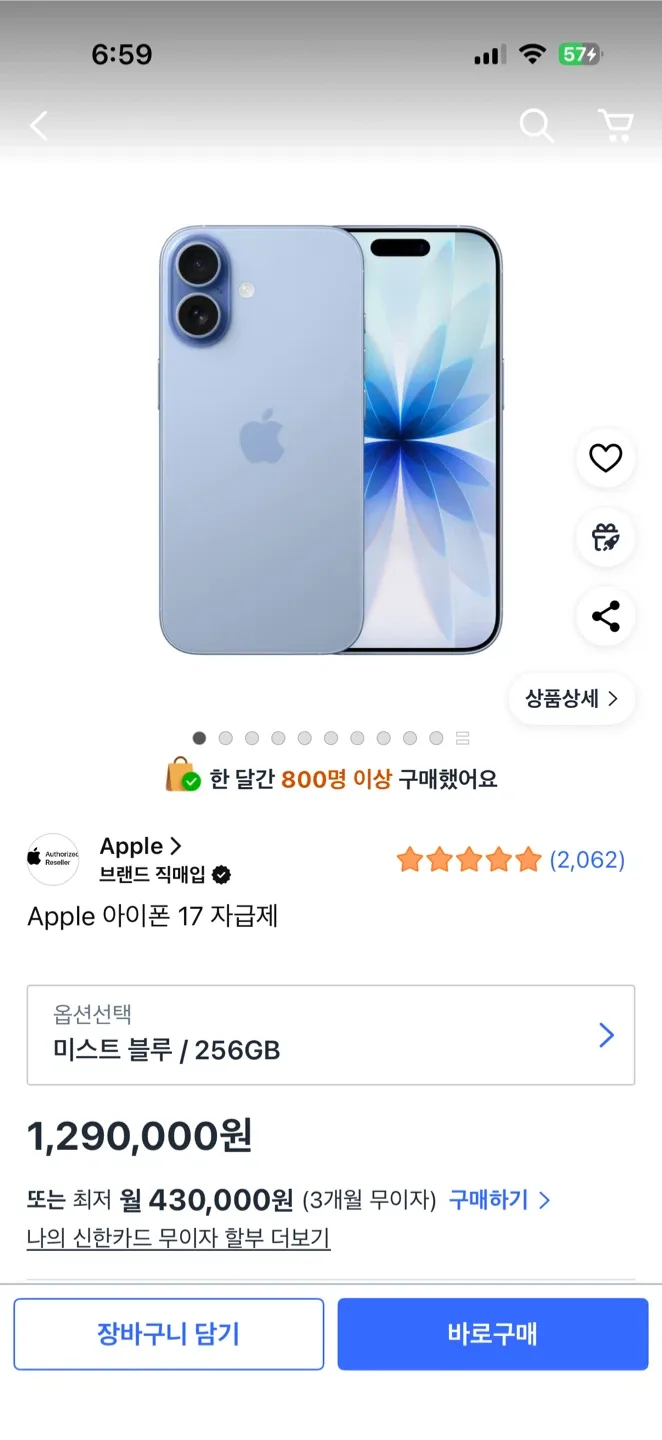
Task: Open the iPhone 17 product image
Action: tap(330, 440)
